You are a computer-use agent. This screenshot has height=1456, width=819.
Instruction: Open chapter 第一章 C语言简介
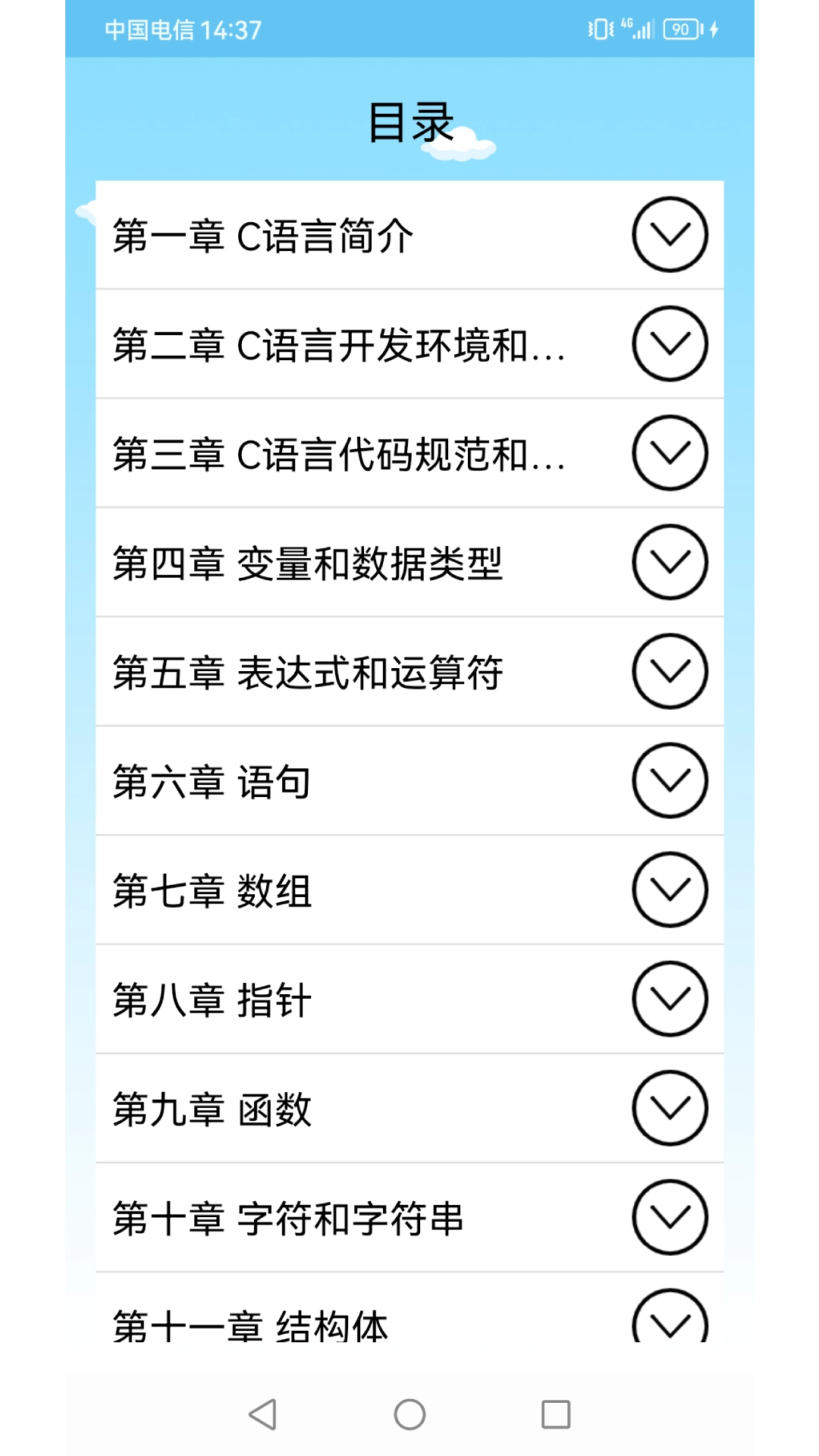[303, 235]
